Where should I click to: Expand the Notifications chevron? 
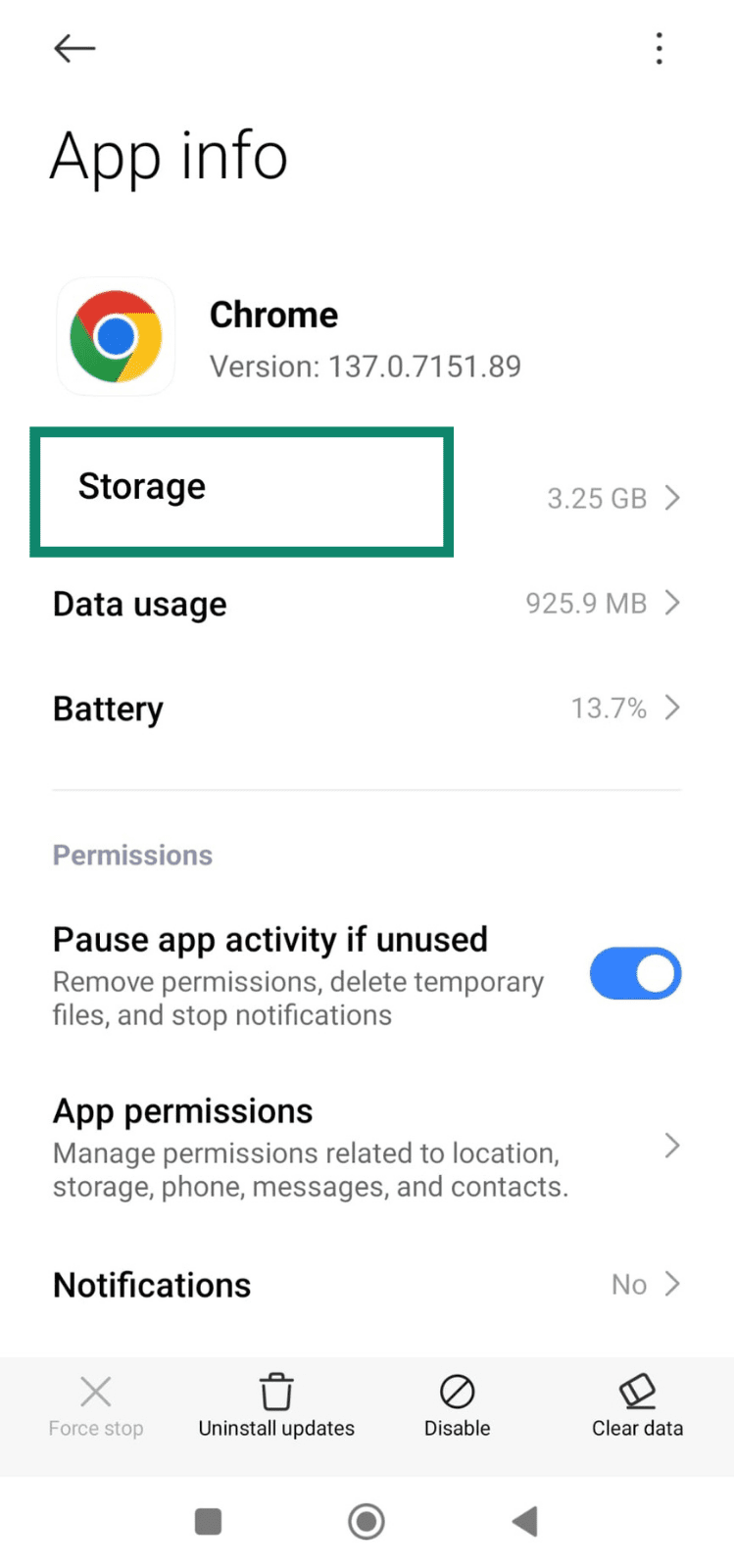673,1284
